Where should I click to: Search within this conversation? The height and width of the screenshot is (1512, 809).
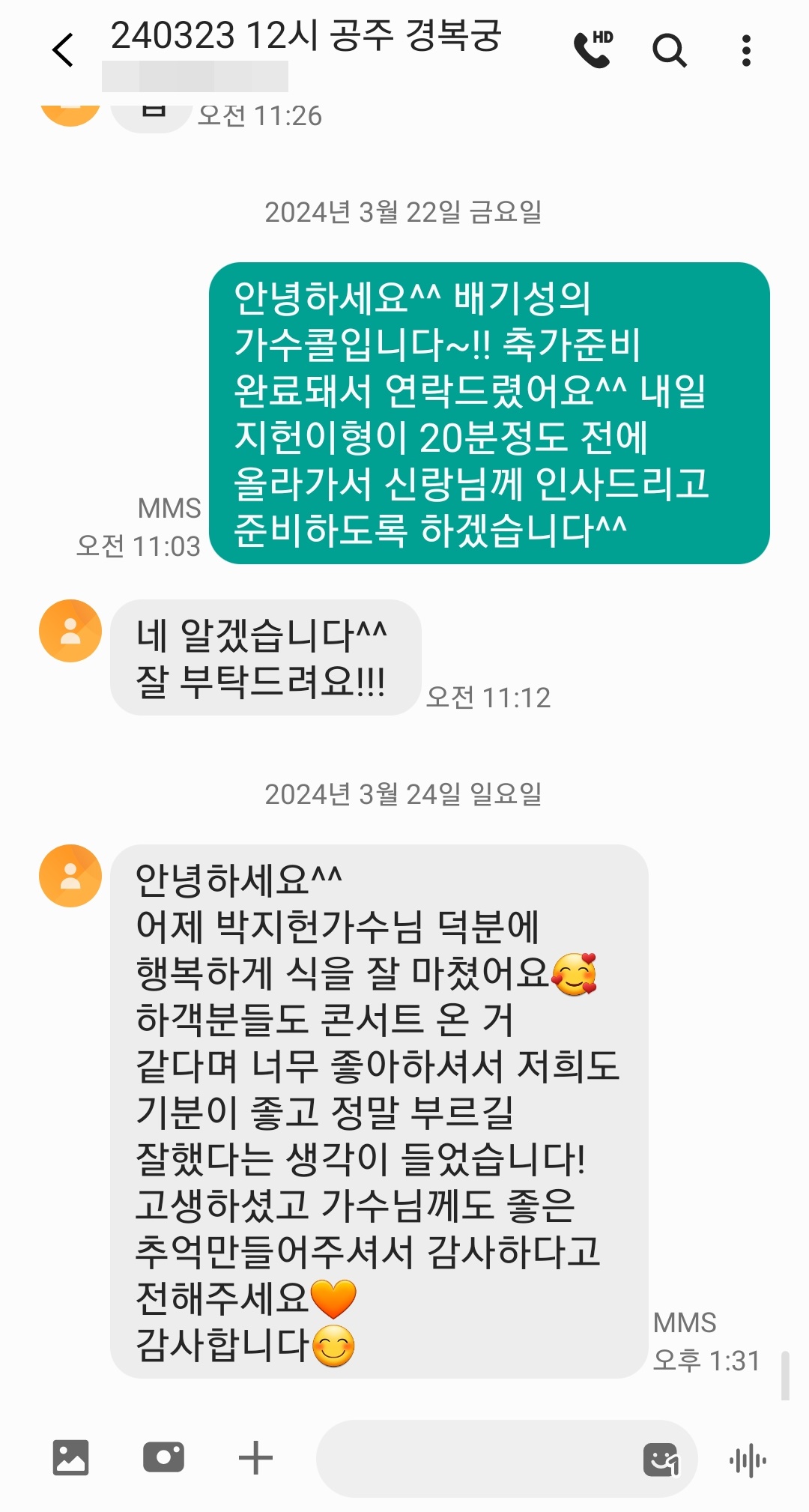669,51
